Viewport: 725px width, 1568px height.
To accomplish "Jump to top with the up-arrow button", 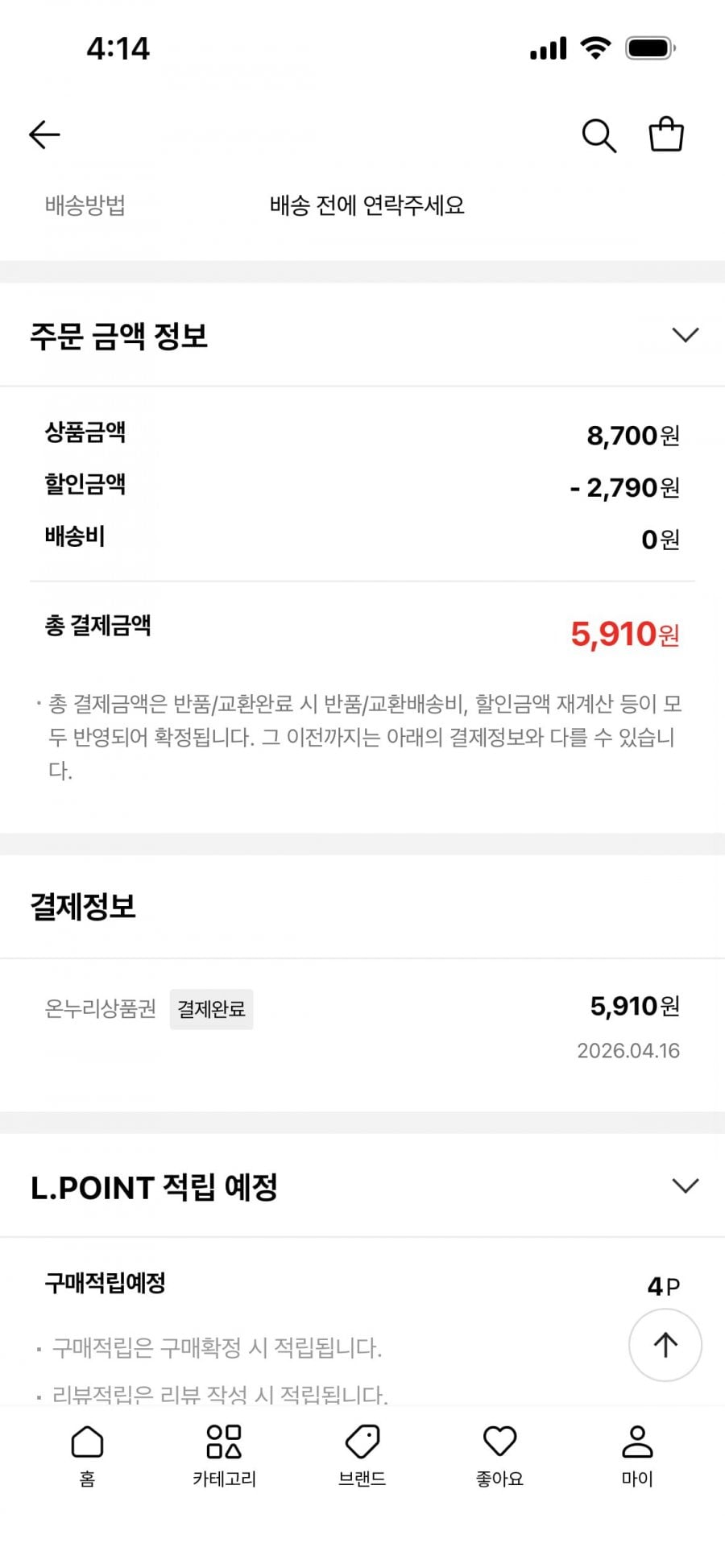I will coord(665,1345).
